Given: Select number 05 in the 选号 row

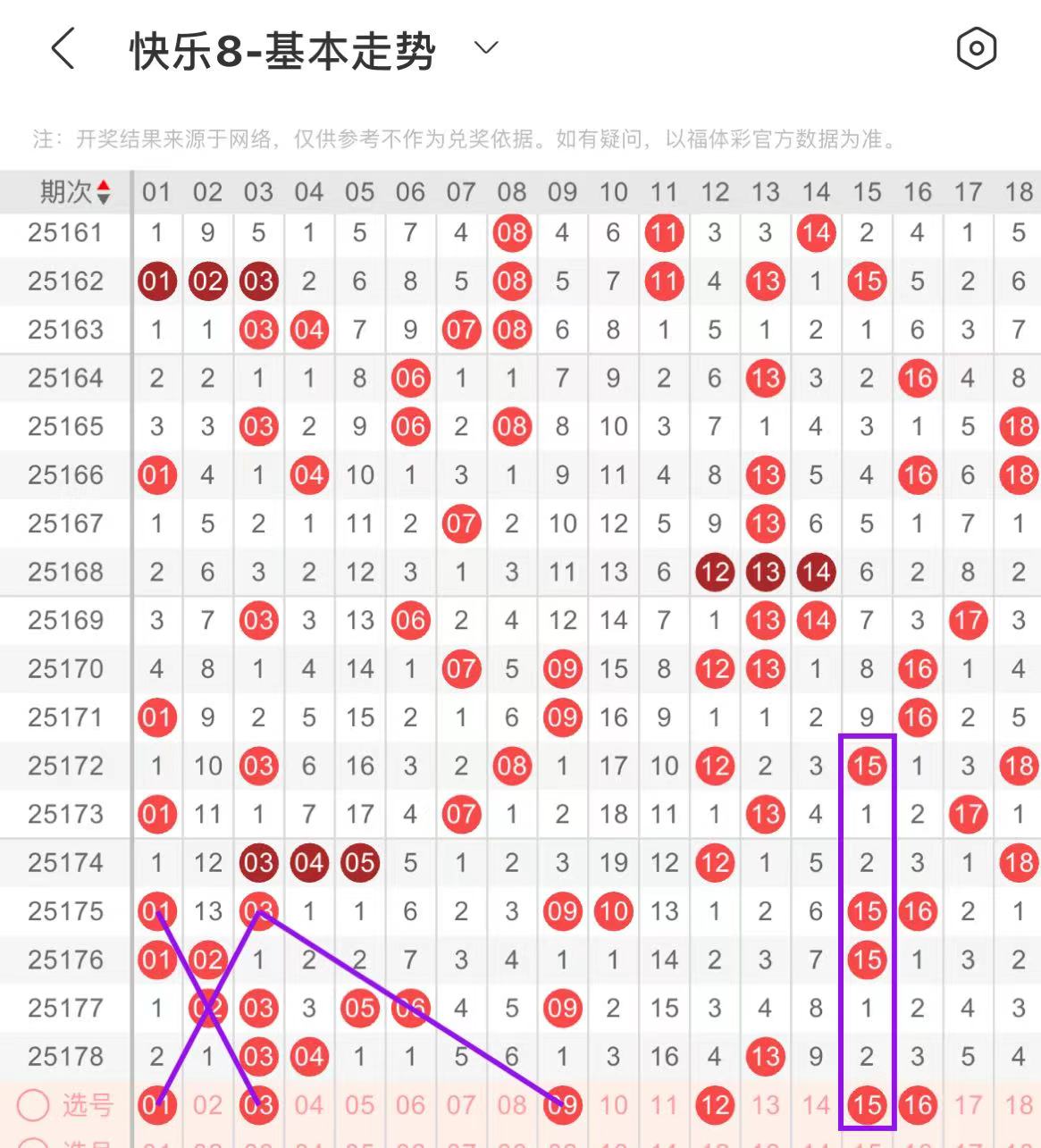Looking at the screenshot, I should [x=360, y=1105].
